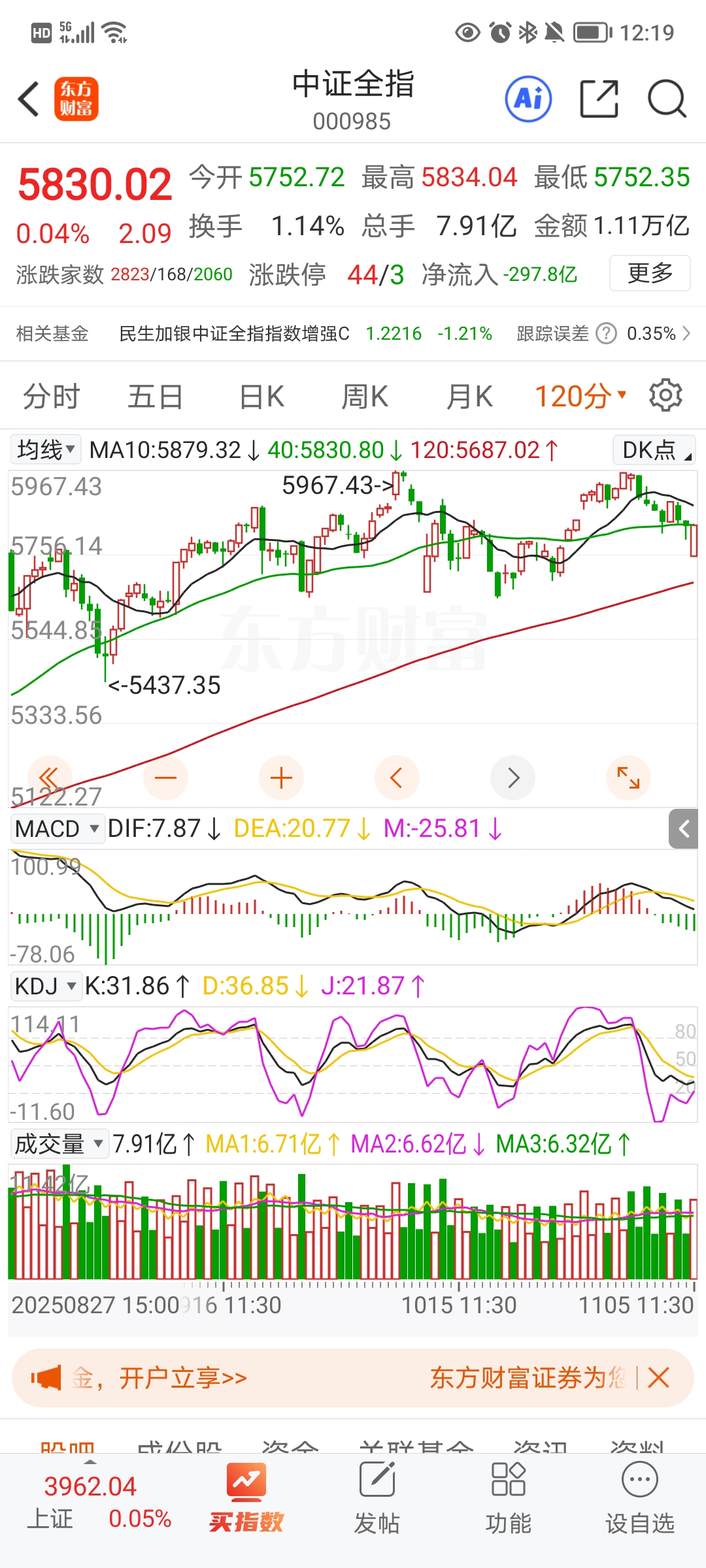Open the related fund 民生加银中证全指指数增强C

tap(234, 334)
